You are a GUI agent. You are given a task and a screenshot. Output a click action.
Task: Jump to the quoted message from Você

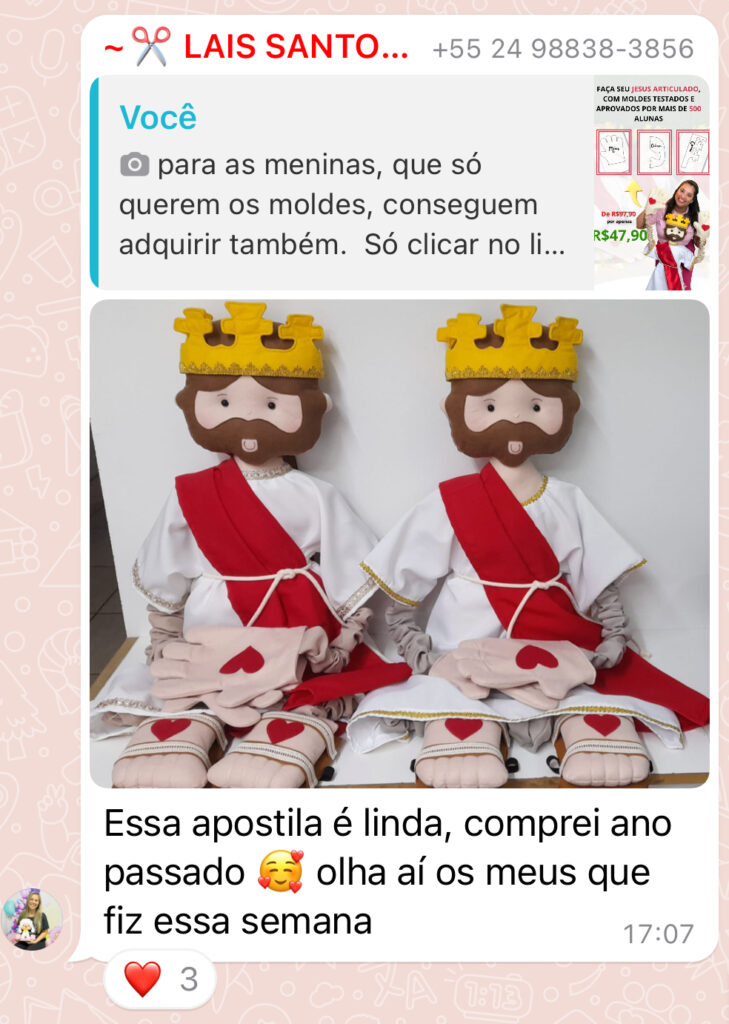click(340, 183)
